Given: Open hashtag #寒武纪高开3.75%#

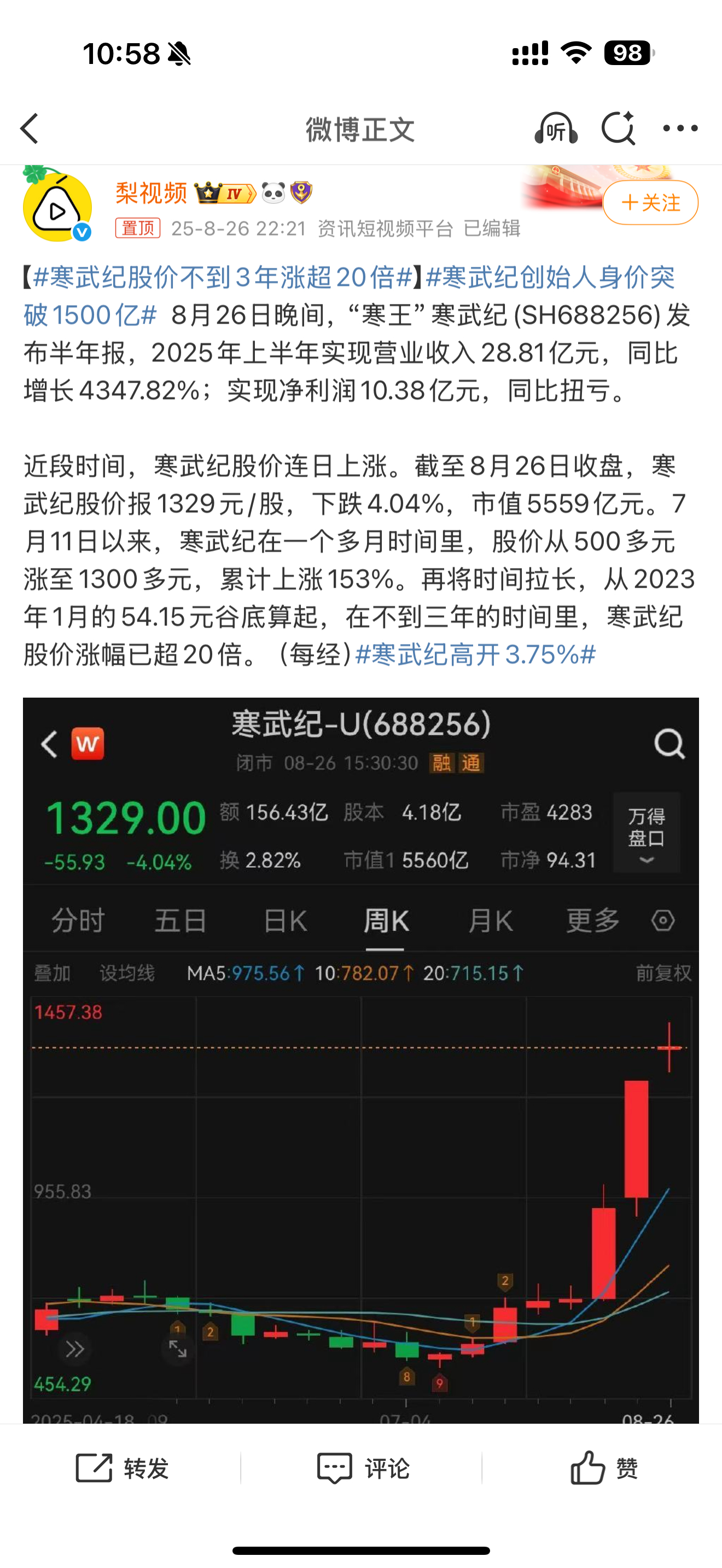Looking at the screenshot, I should pyautogui.click(x=475, y=655).
